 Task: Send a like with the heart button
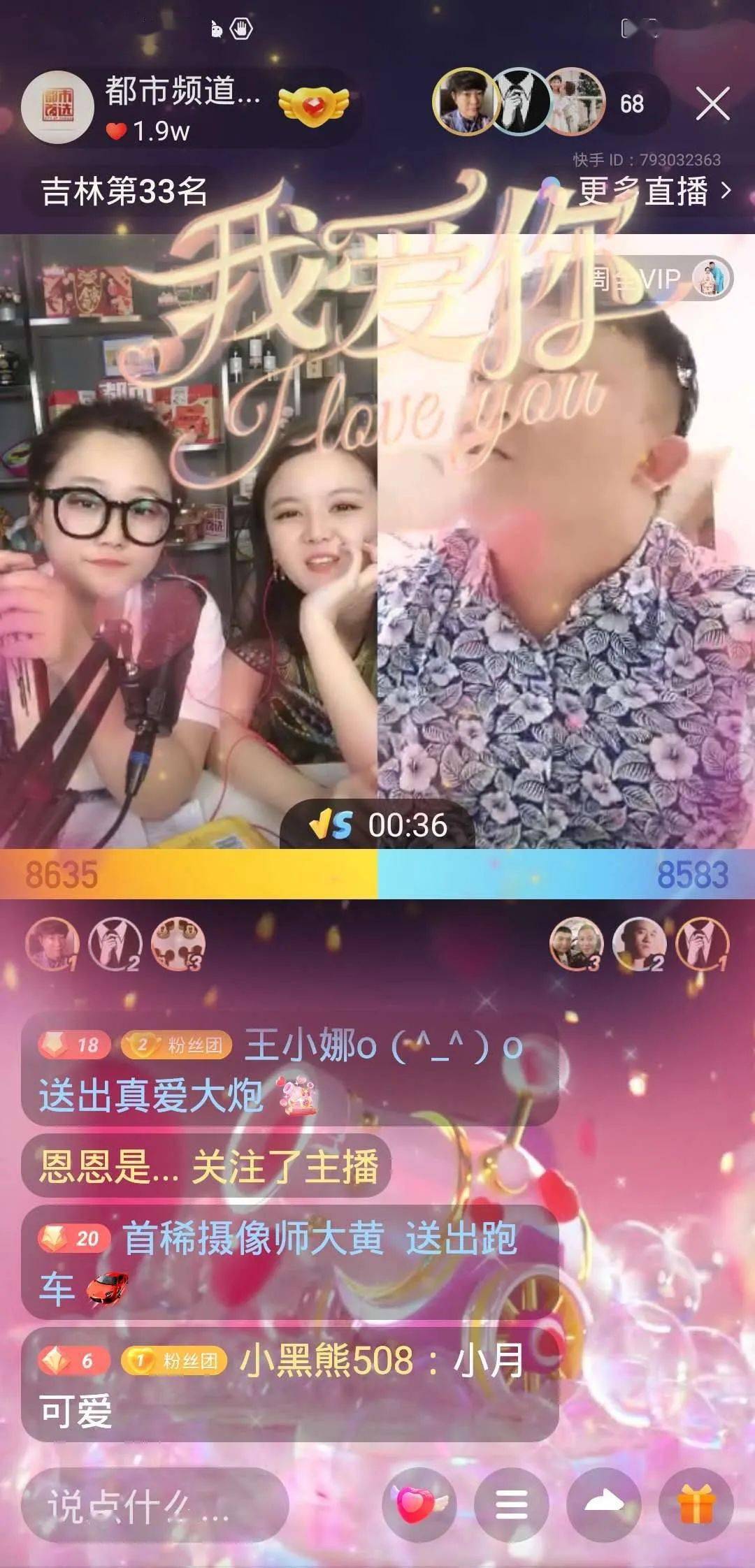tap(419, 1504)
